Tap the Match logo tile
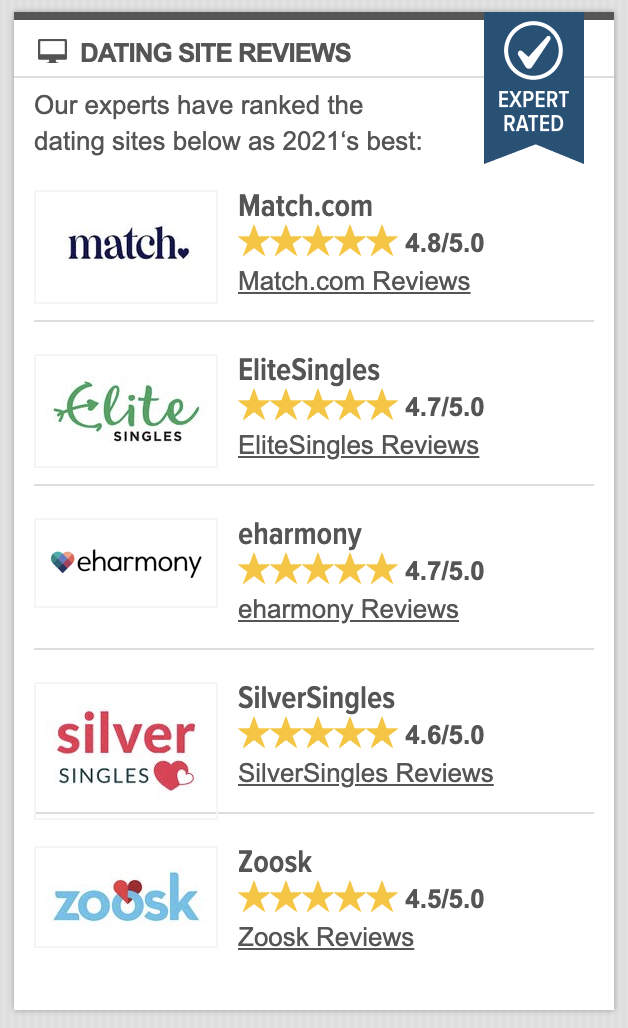This screenshot has width=628, height=1028. click(x=126, y=246)
